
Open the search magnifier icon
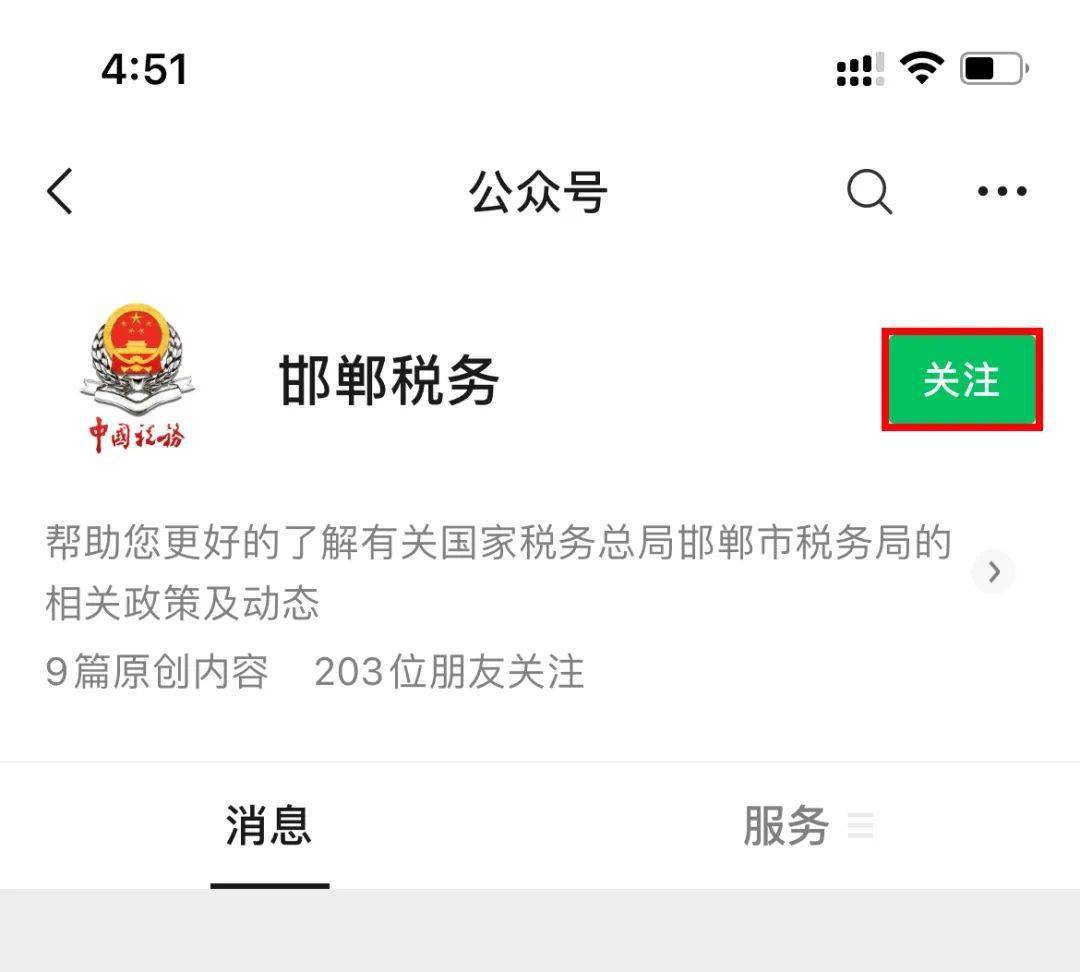click(869, 191)
